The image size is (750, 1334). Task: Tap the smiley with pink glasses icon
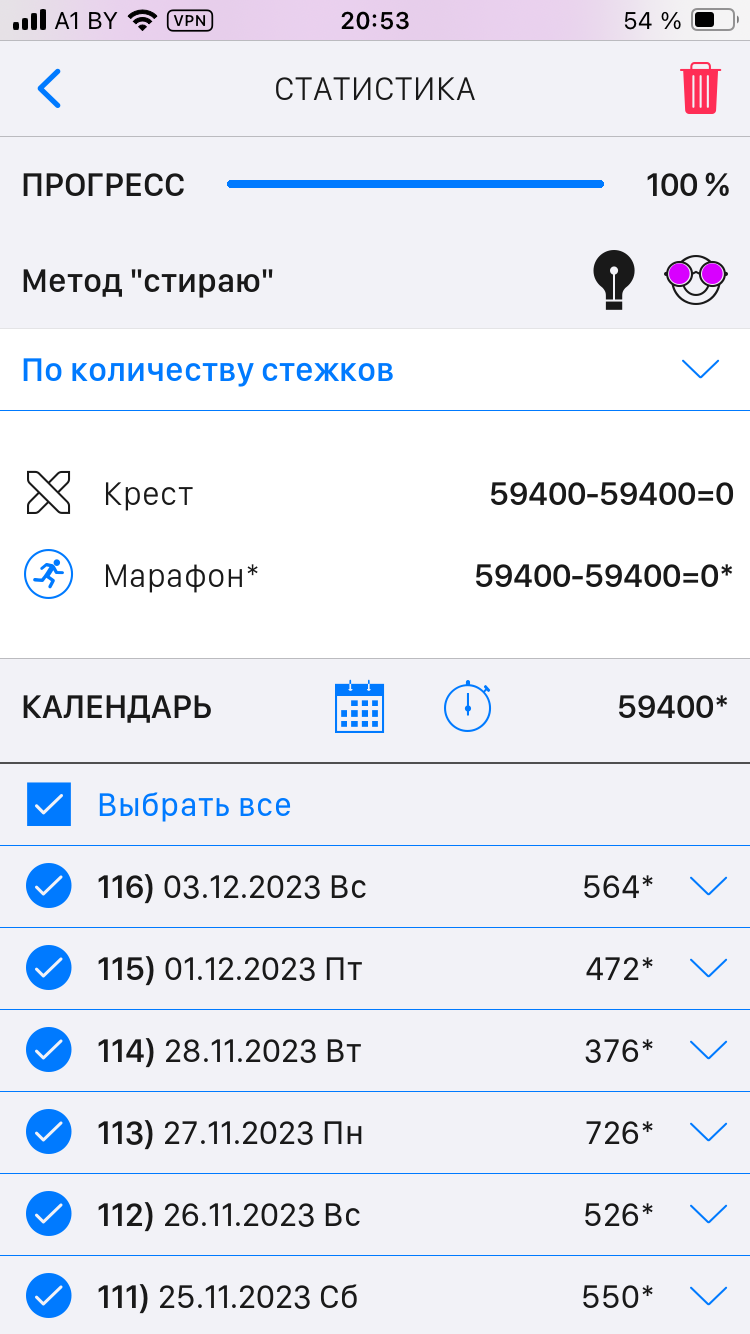click(695, 280)
